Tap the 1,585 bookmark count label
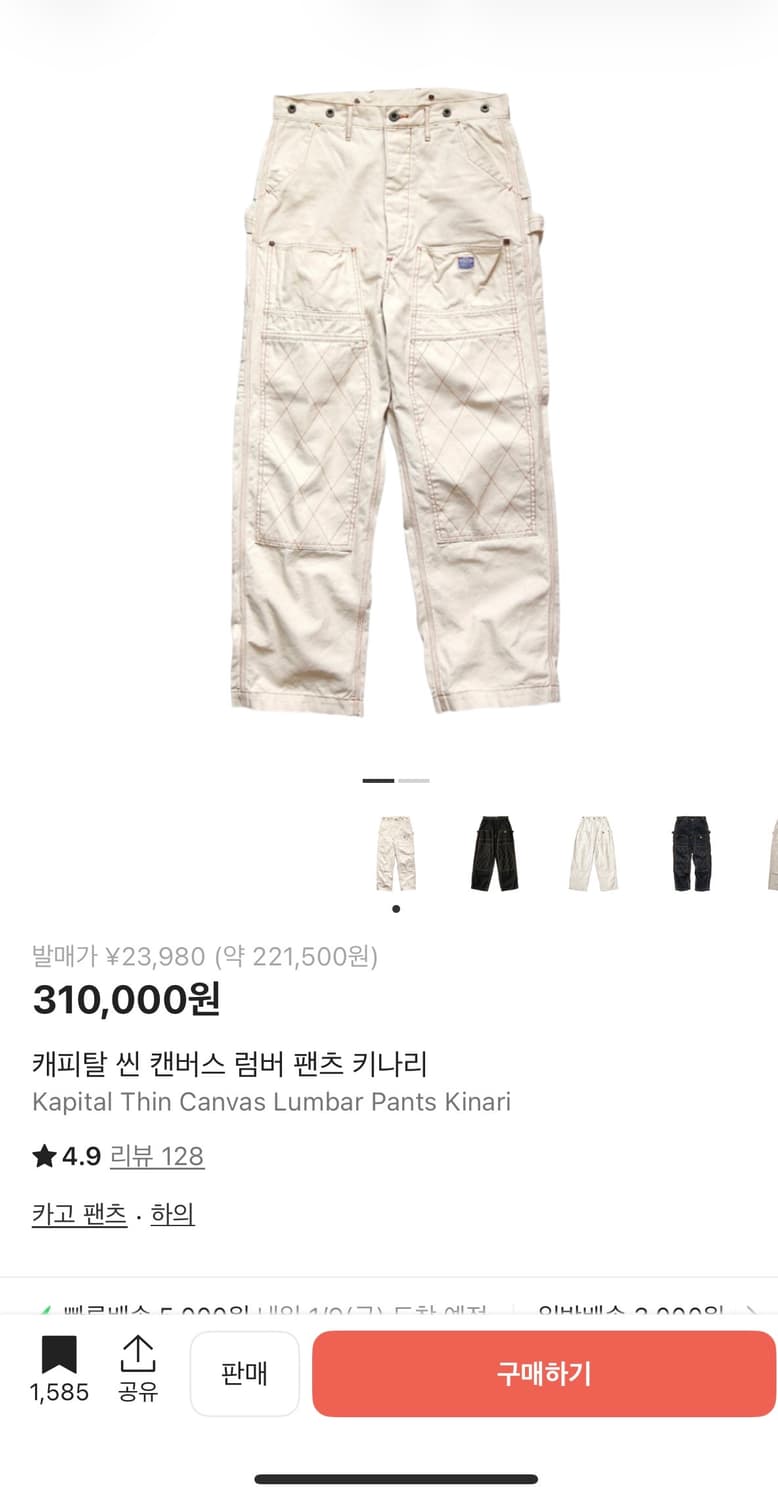This screenshot has width=778, height=1500. point(60,1390)
